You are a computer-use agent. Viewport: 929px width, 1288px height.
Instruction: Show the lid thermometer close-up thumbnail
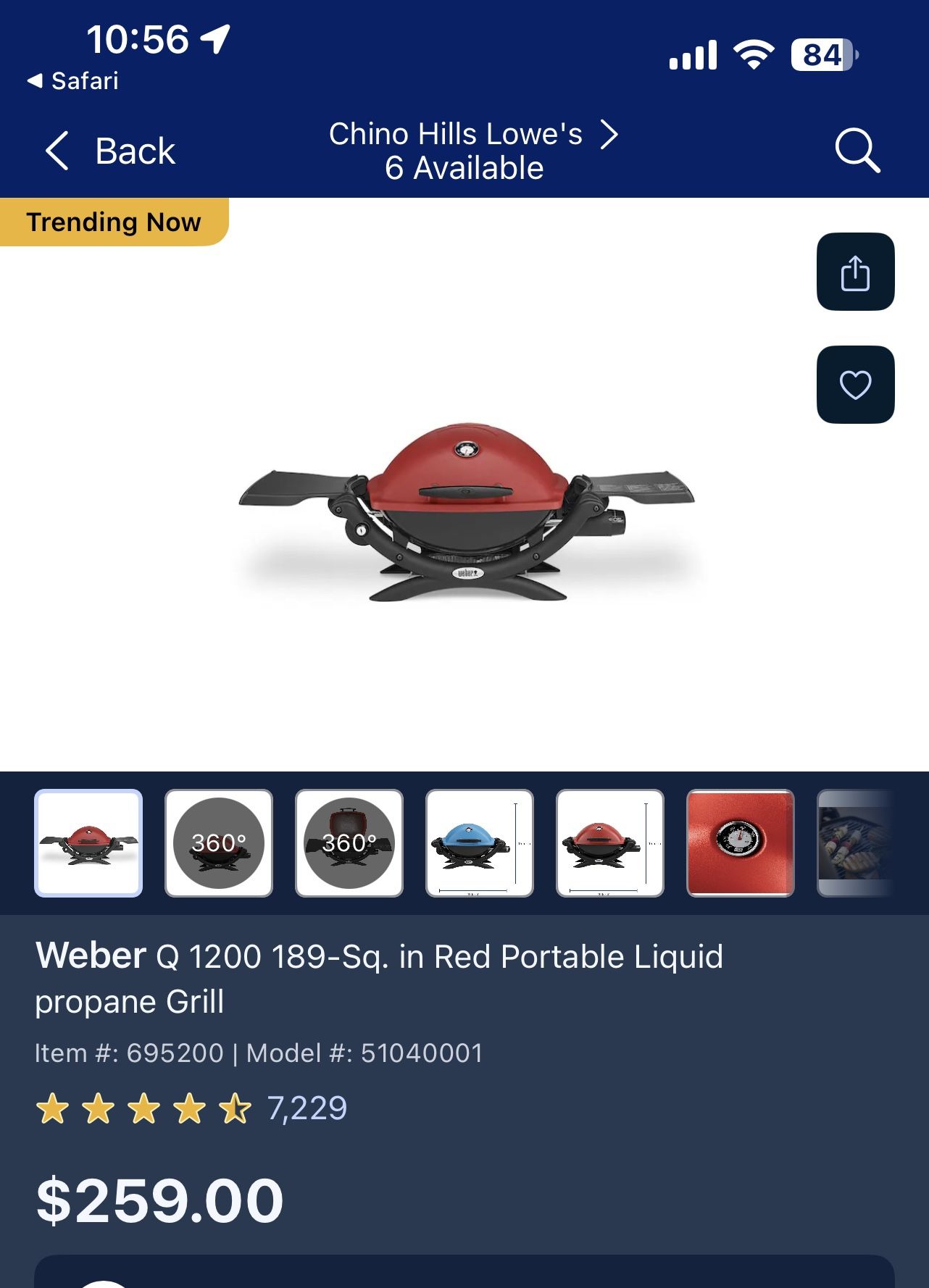click(741, 843)
